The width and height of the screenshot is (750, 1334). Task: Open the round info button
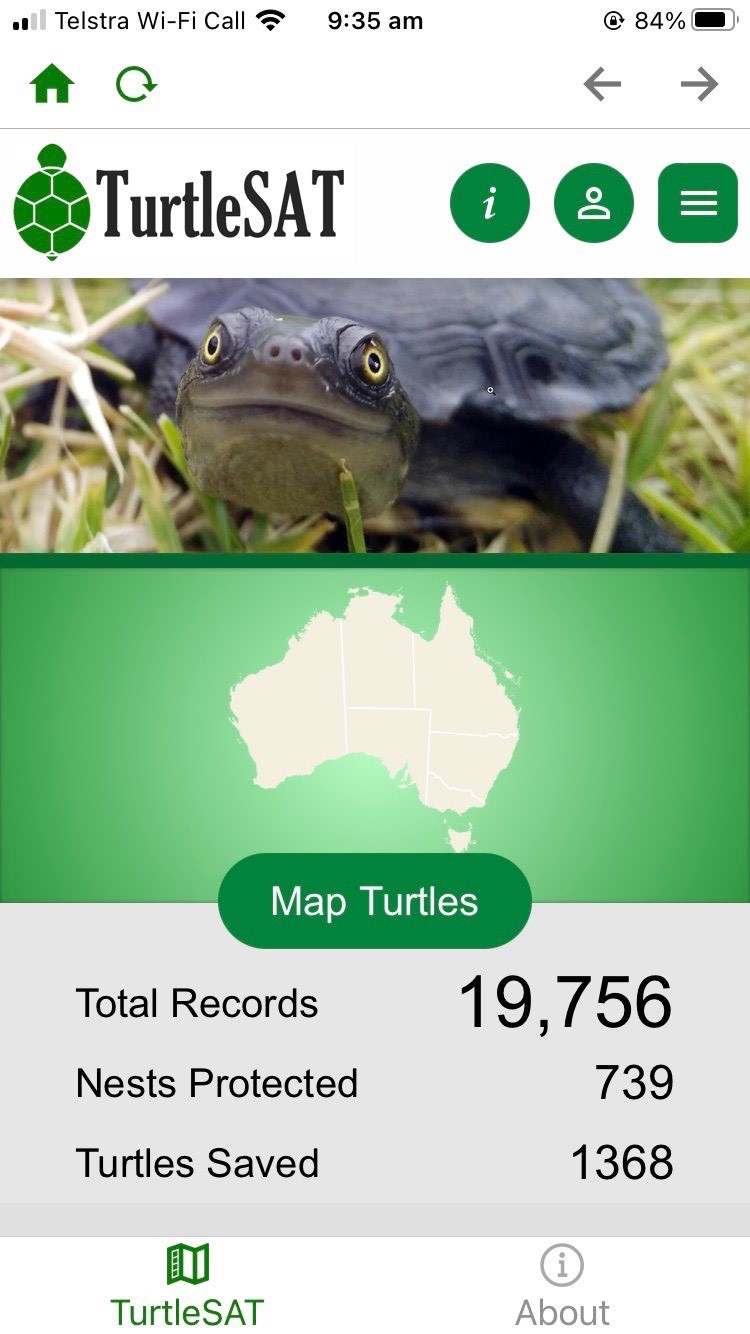pos(490,203)
